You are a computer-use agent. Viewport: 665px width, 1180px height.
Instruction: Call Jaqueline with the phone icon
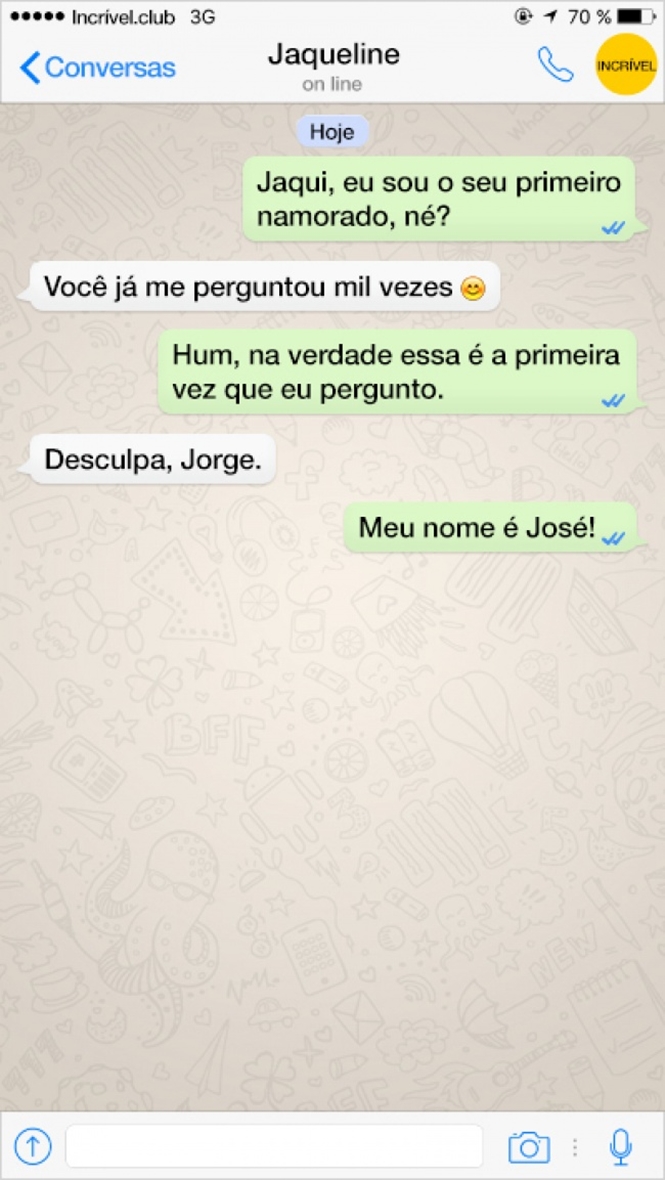(555, 65)
